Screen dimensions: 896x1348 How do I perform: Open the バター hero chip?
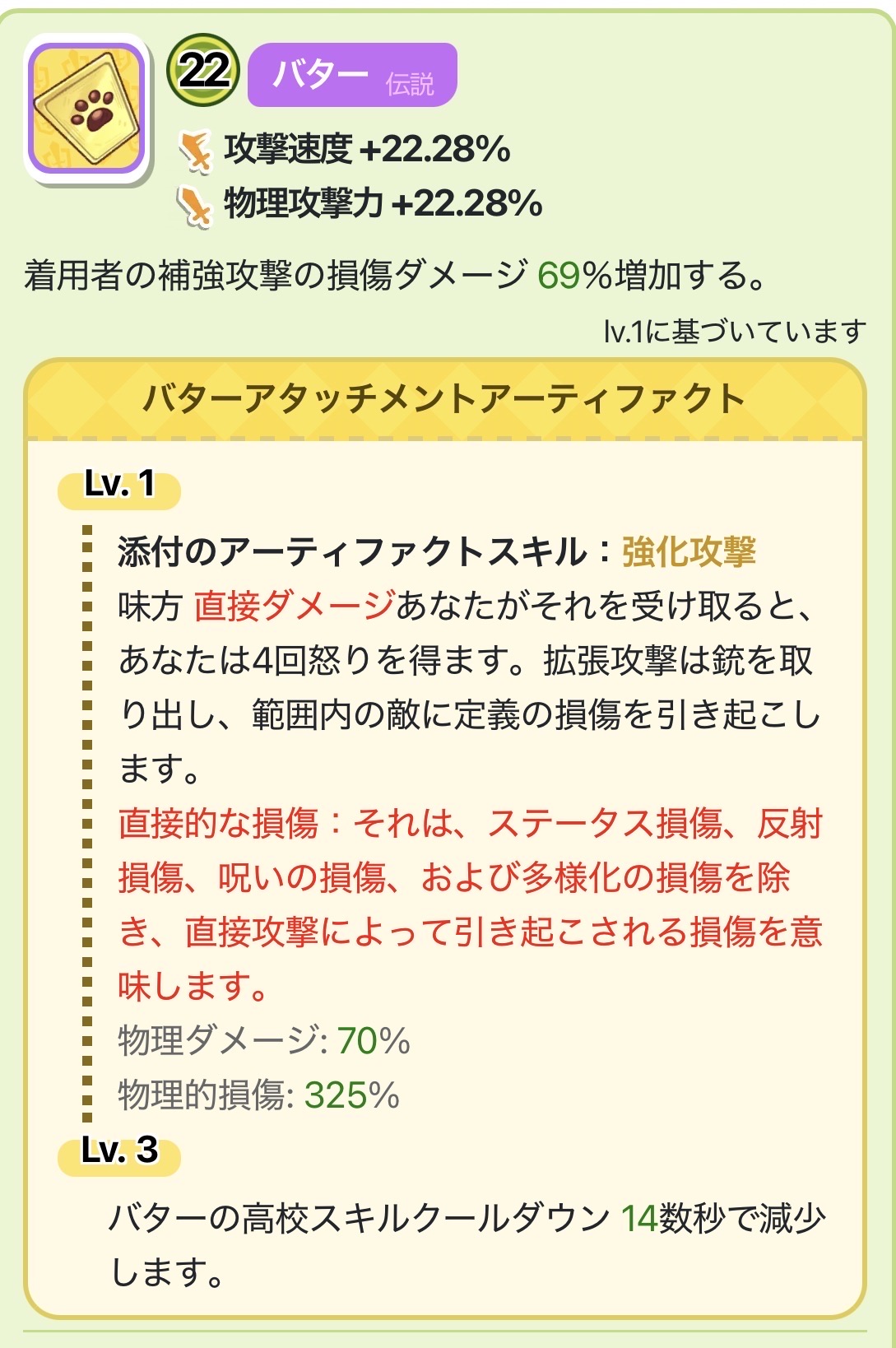pos(351,76)
